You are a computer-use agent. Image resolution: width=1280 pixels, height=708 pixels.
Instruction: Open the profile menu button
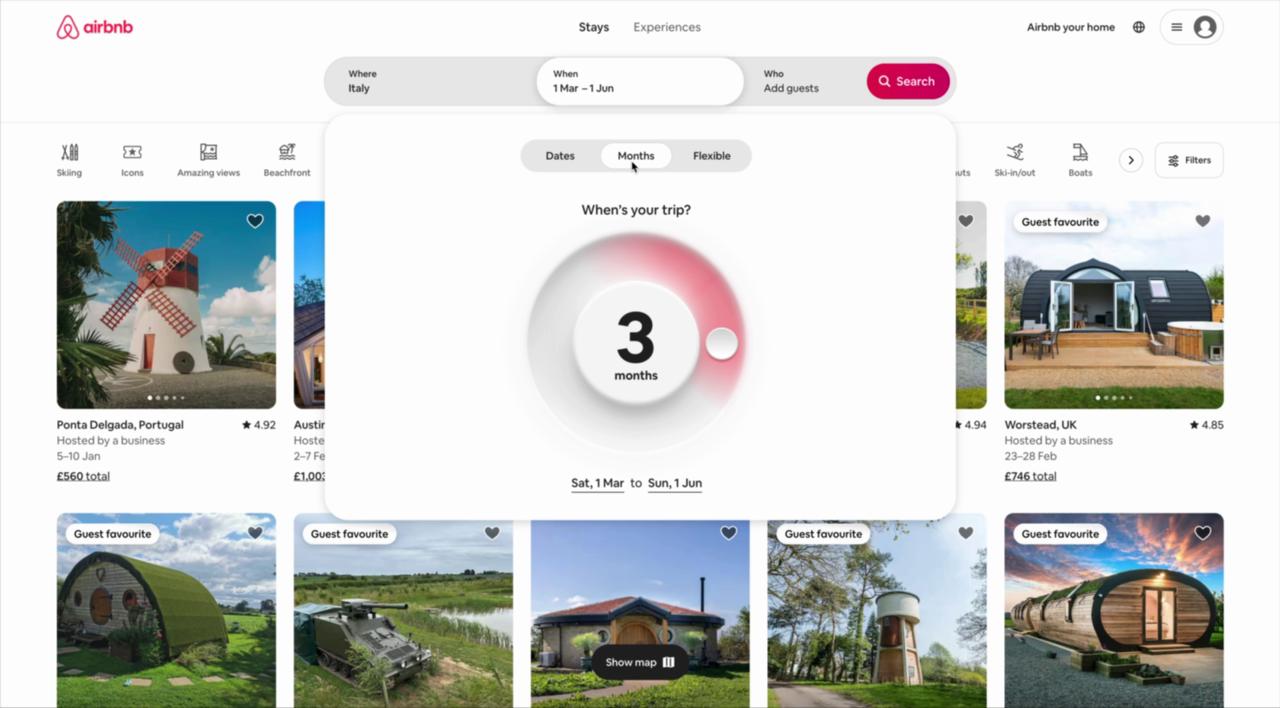click(x=1191, y=27)
